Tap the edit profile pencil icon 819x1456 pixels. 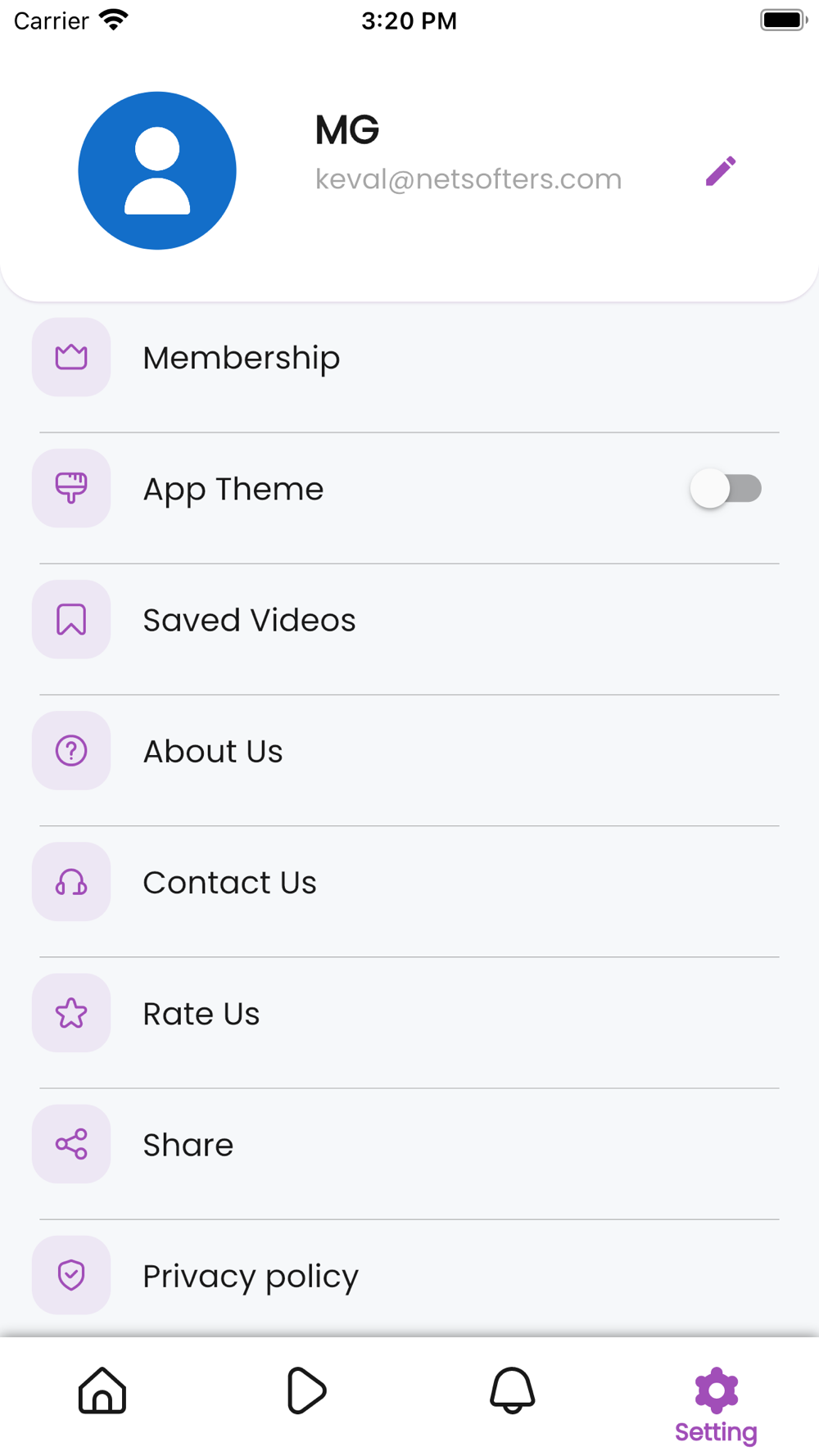[x=721, y=171]
